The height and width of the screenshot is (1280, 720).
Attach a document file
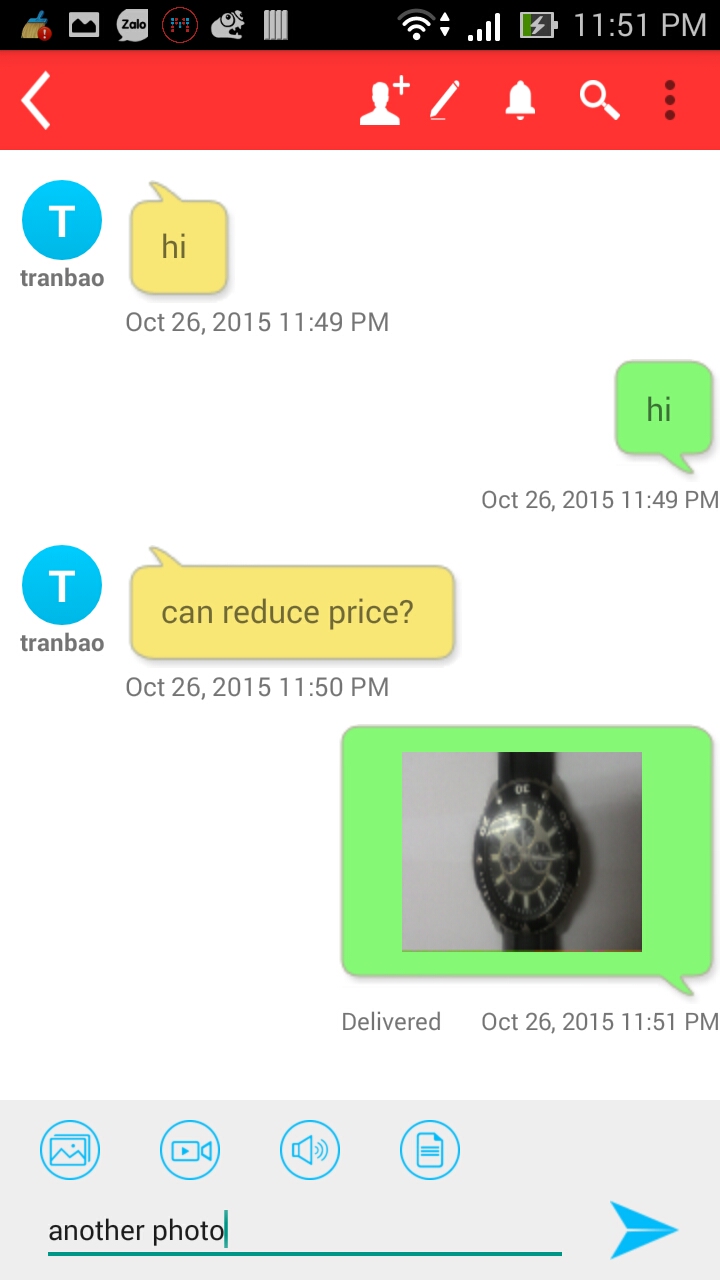point(430,1150)
